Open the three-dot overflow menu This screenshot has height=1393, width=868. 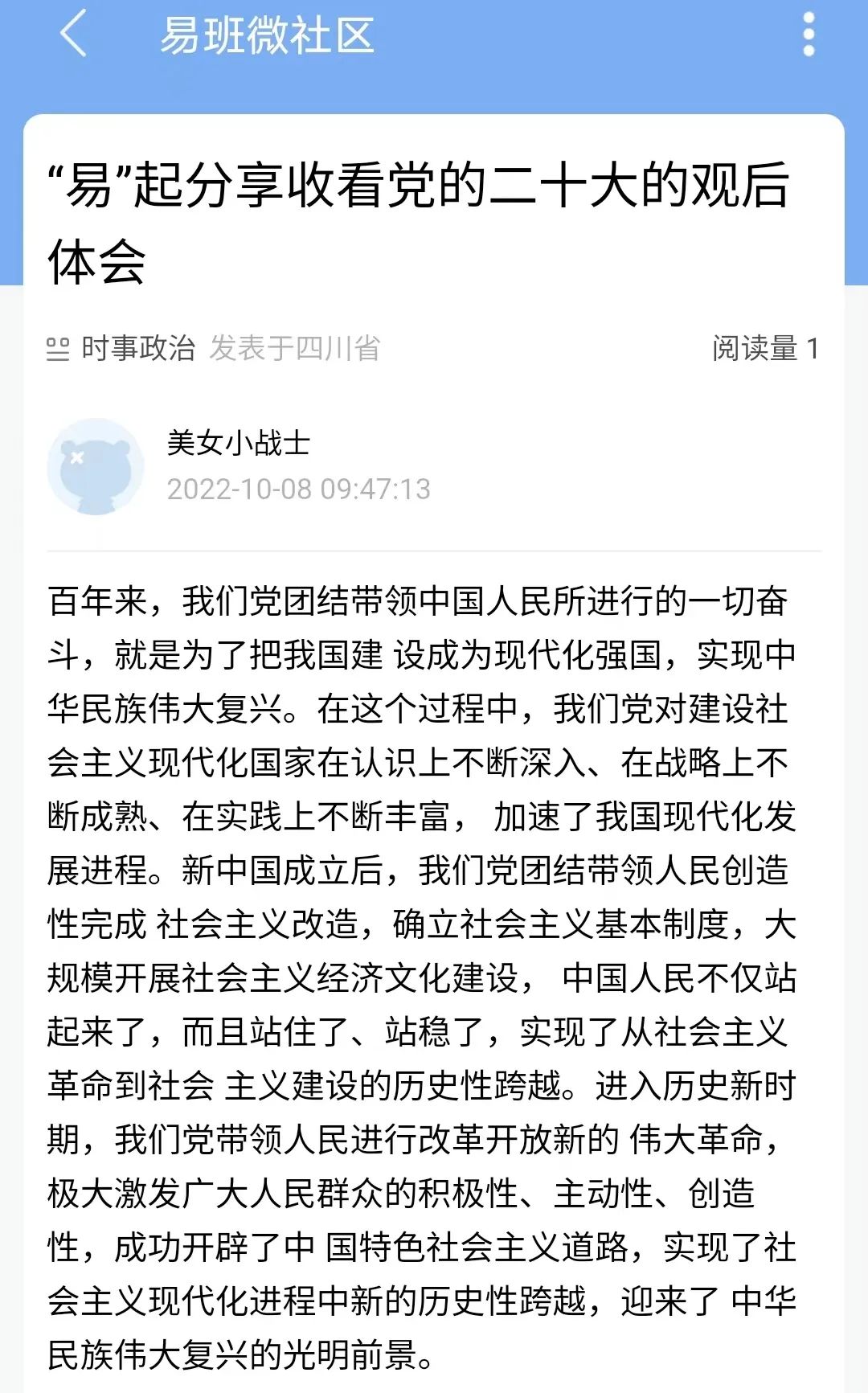(809, 35)
